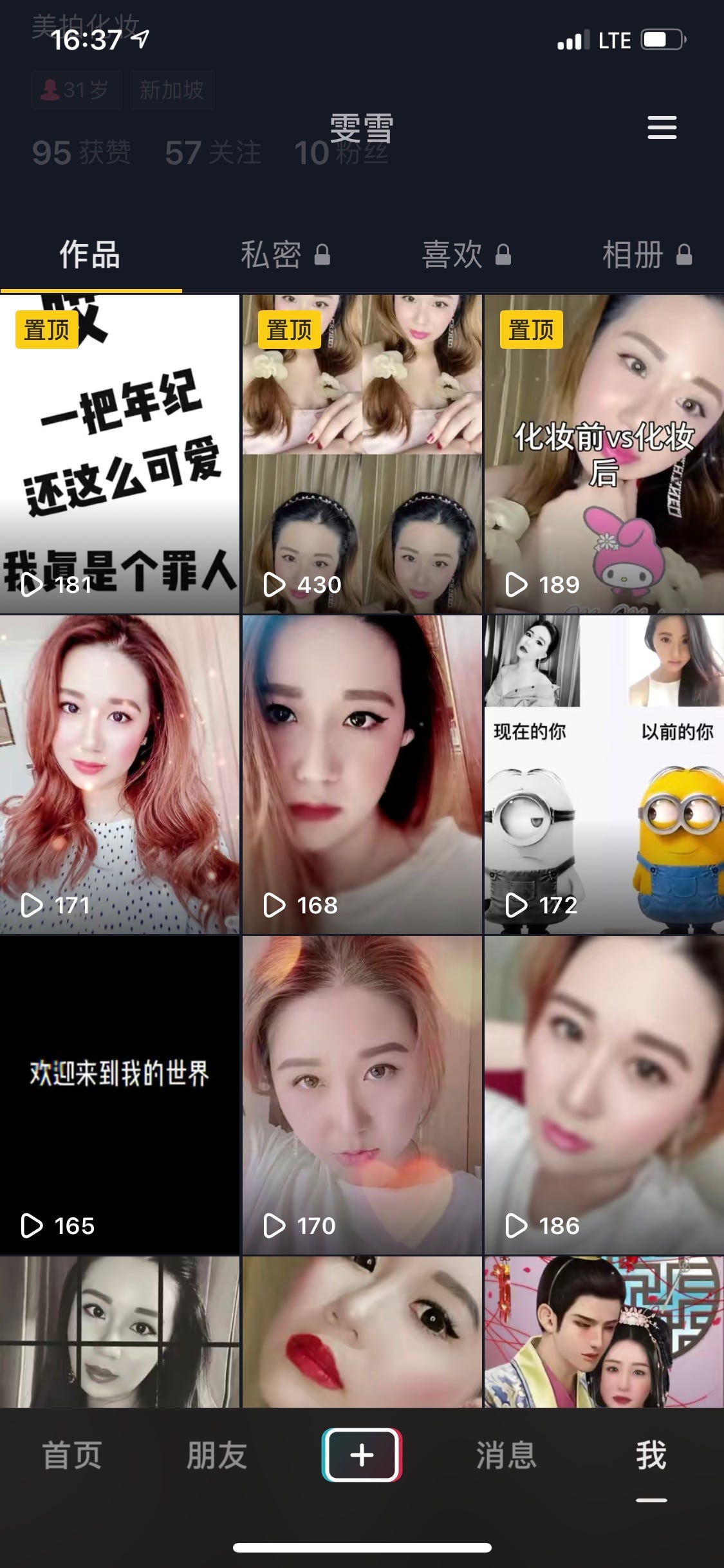Play the 一把年纪还这么可爱 pinned video

pos(120,454)
